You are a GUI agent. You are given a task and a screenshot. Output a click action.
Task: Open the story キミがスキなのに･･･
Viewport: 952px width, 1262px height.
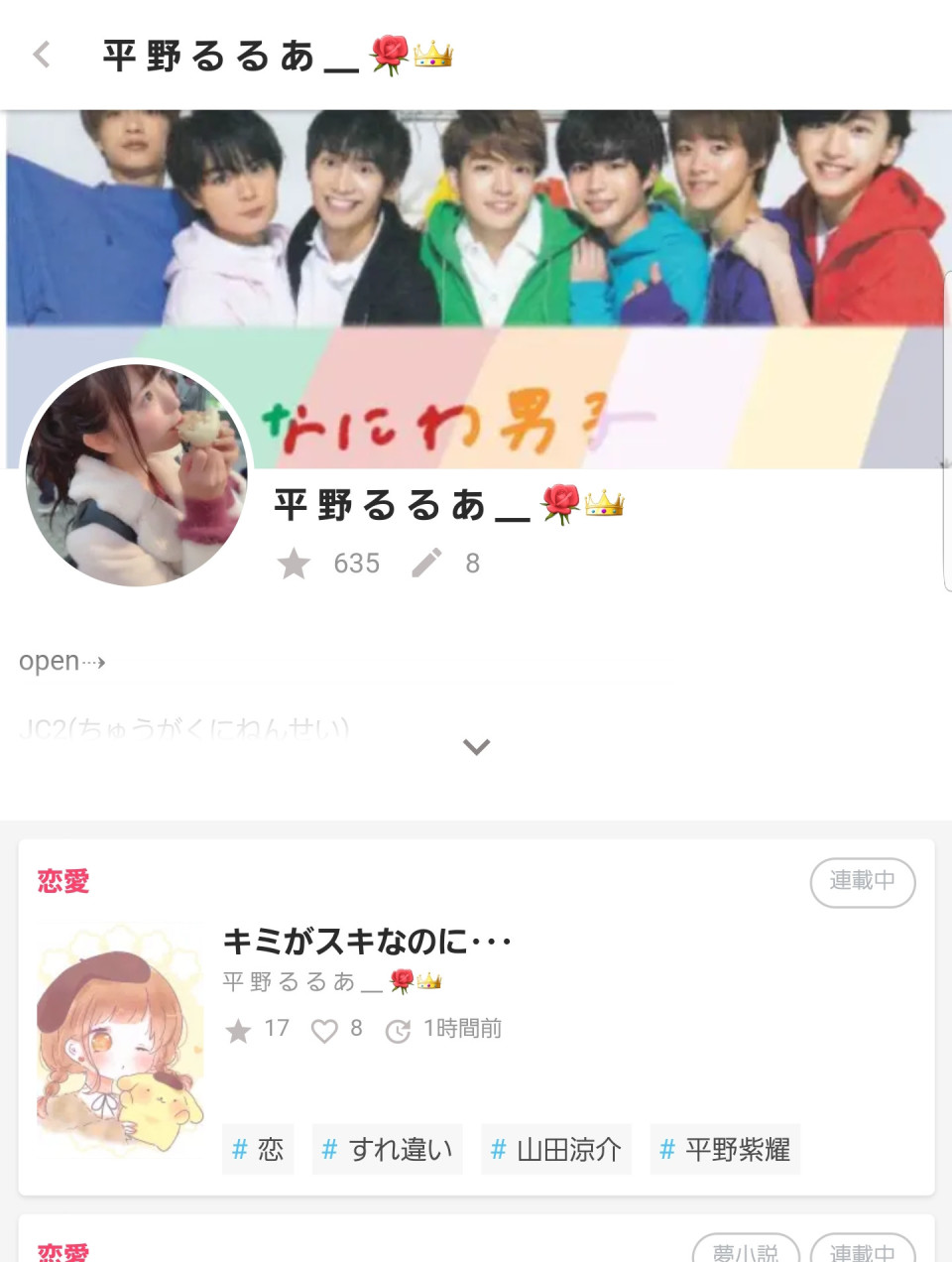367,941
